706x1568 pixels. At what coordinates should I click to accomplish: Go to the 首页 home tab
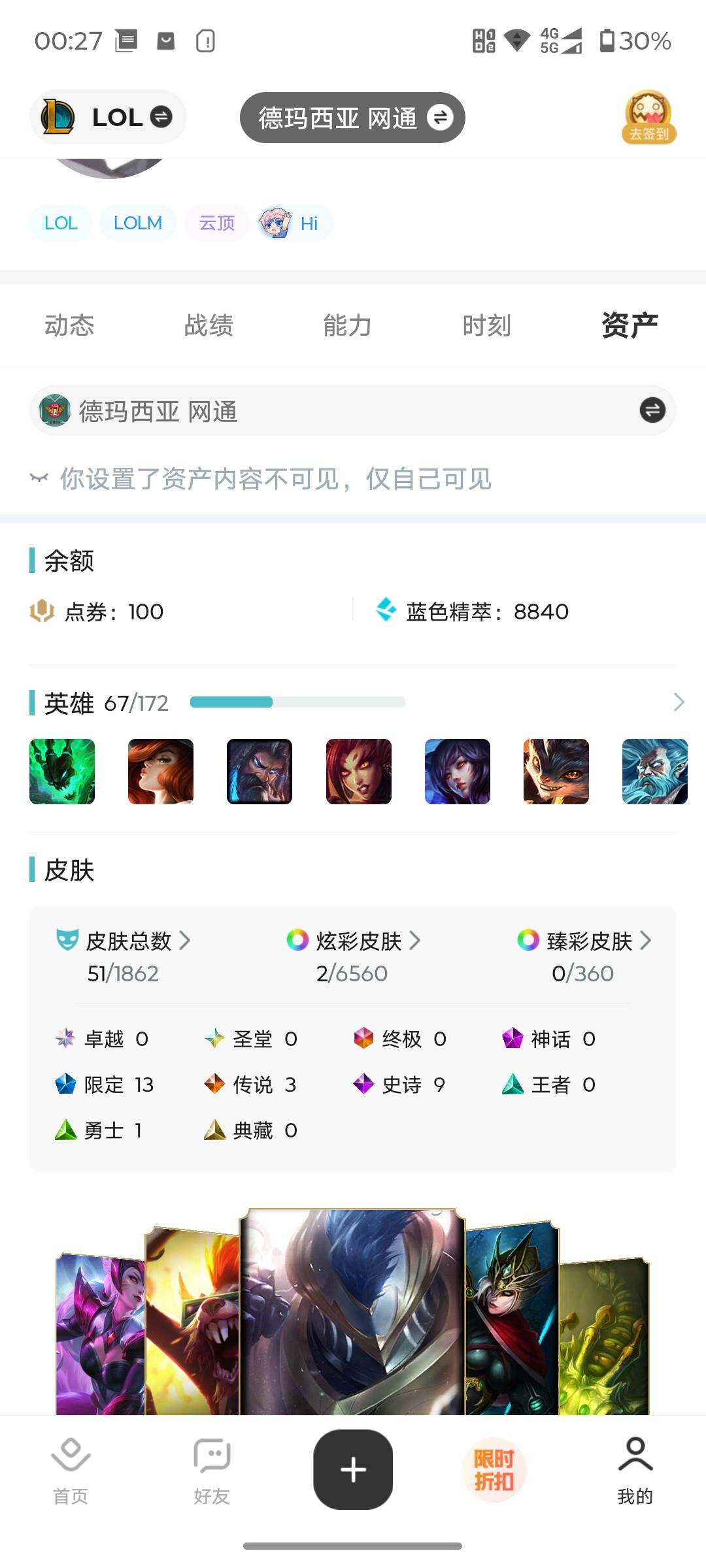[x=71, y=1470]
